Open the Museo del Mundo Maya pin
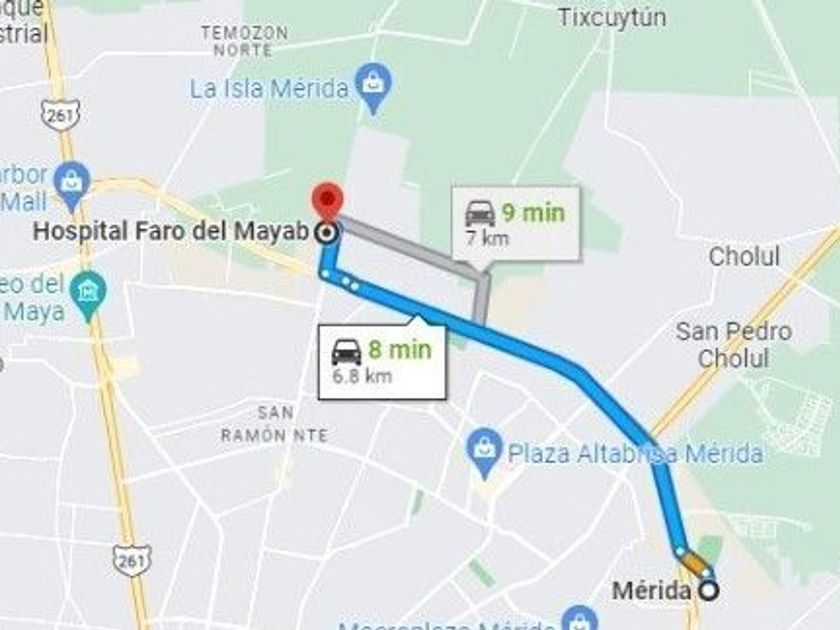Image resolution: width=840 pixels, height=630 pixels. click(88, 296)
